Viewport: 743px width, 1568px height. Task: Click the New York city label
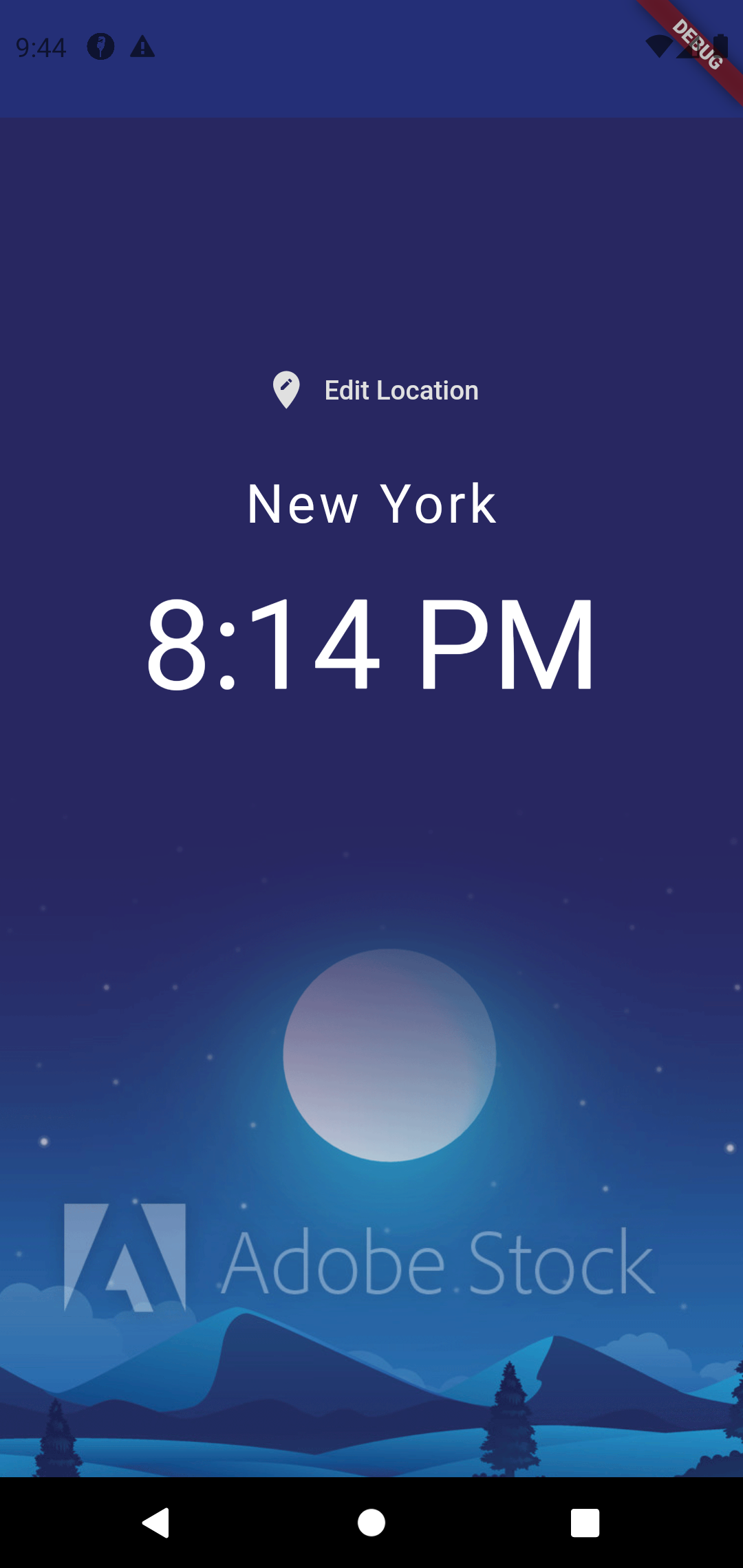click(x=371, y=503)
